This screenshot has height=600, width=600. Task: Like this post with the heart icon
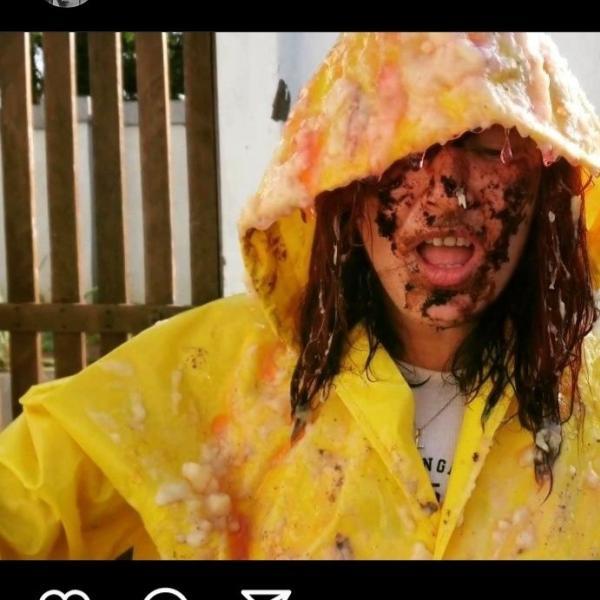(x=64, y=596)
